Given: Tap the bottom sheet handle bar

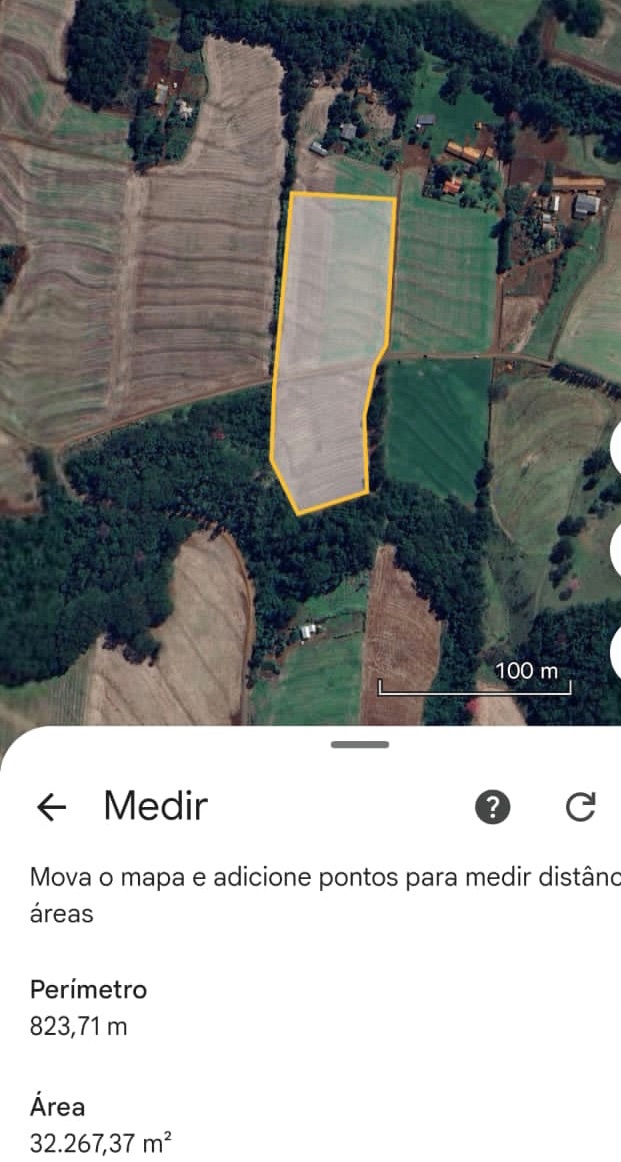Looking at the screenshot, I should [359, 744].
